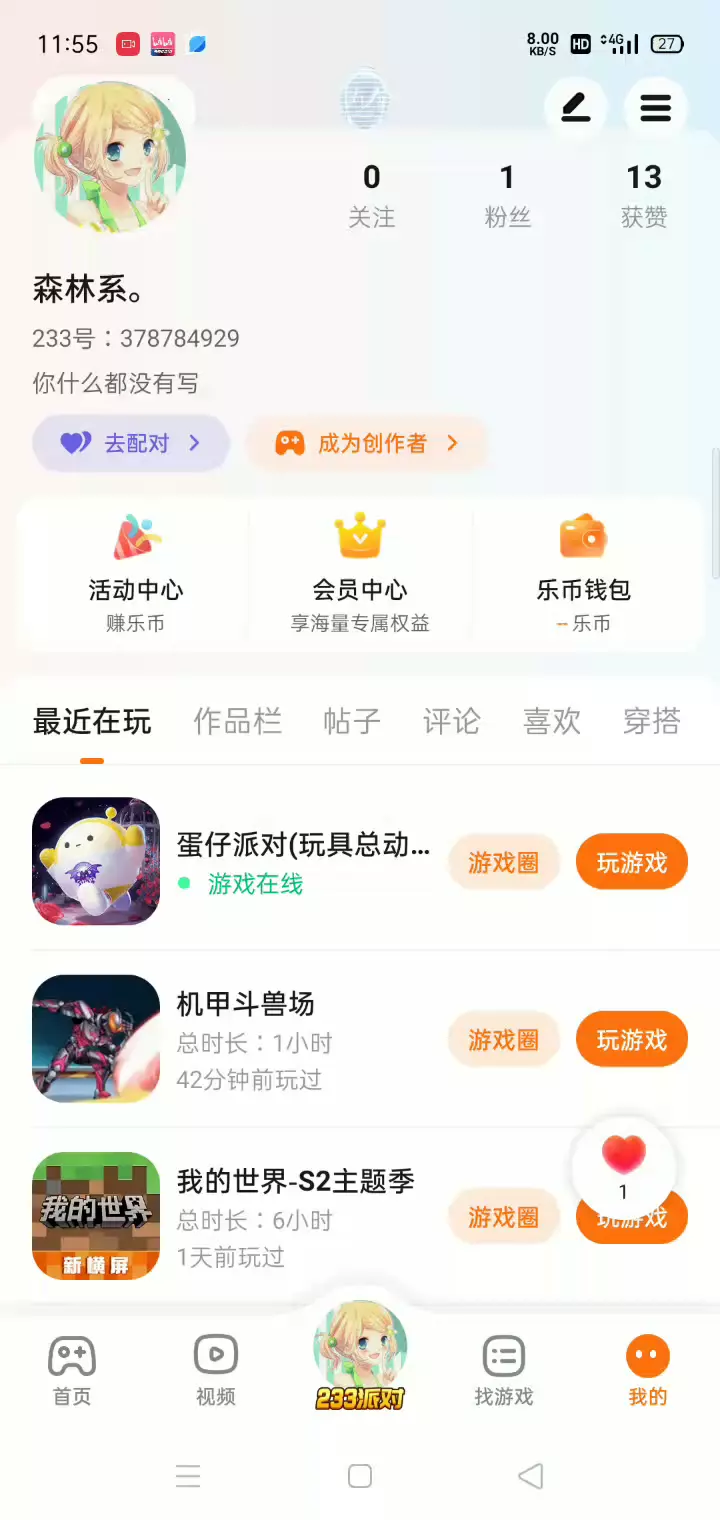The image size is (720, 1520).
Task: Launch 机甲斗兽场 with 玩游戏
Action: pos(632,1040)
